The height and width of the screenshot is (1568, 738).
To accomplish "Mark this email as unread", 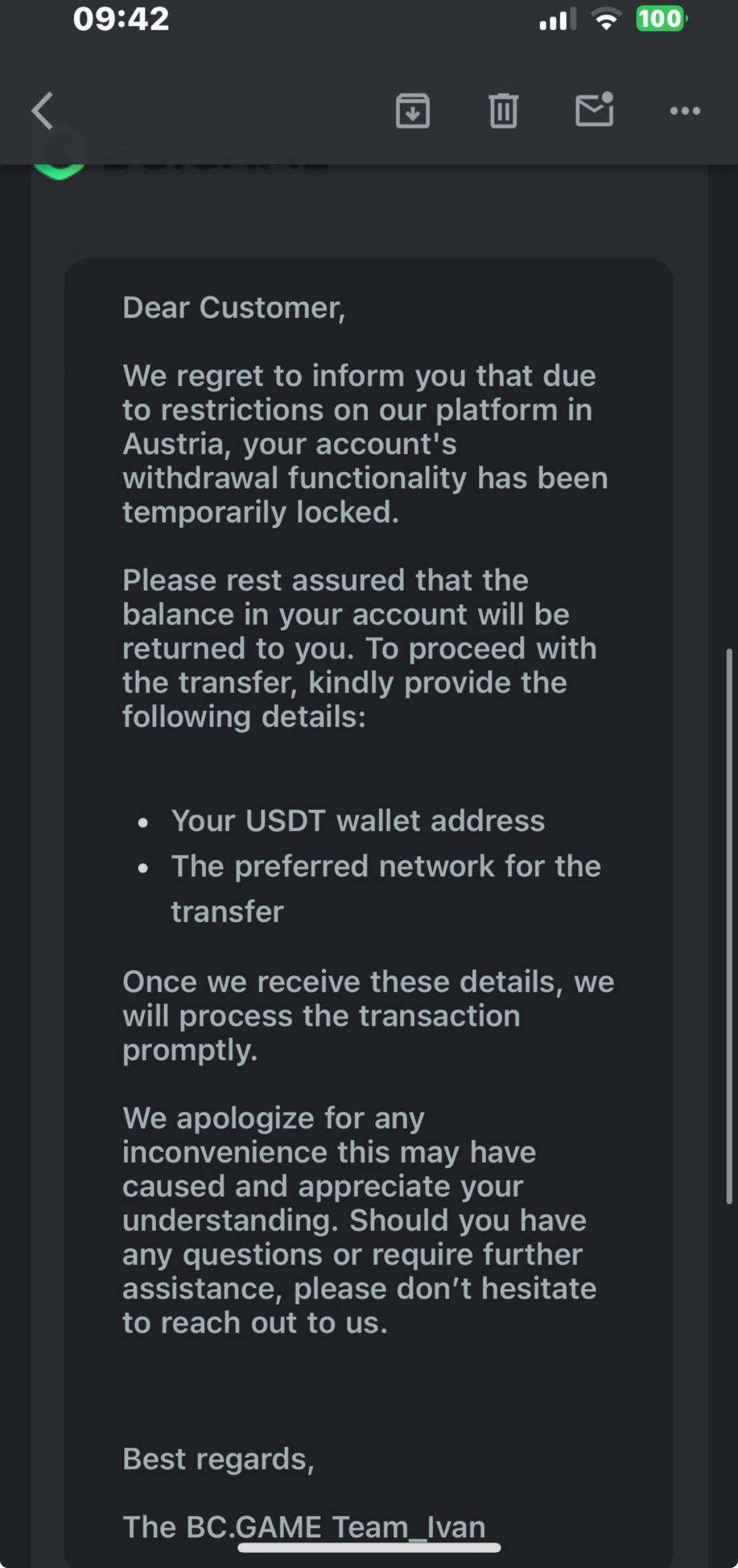I will coord(594,110).
